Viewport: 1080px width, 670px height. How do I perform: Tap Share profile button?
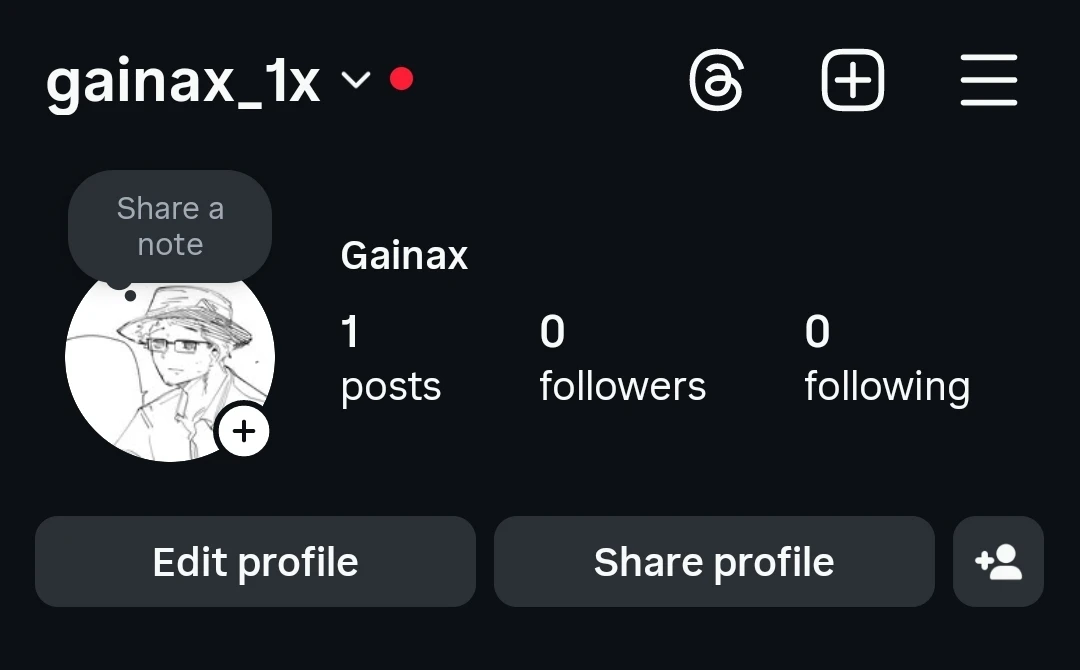coord(714,562)
